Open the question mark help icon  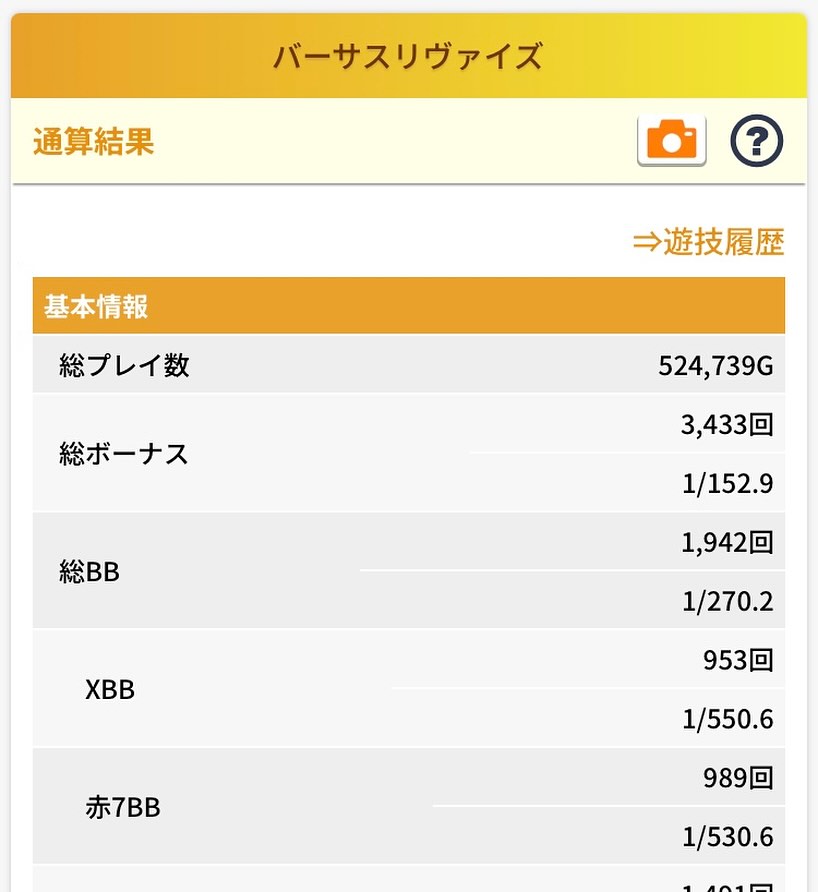tap(756, 141)
